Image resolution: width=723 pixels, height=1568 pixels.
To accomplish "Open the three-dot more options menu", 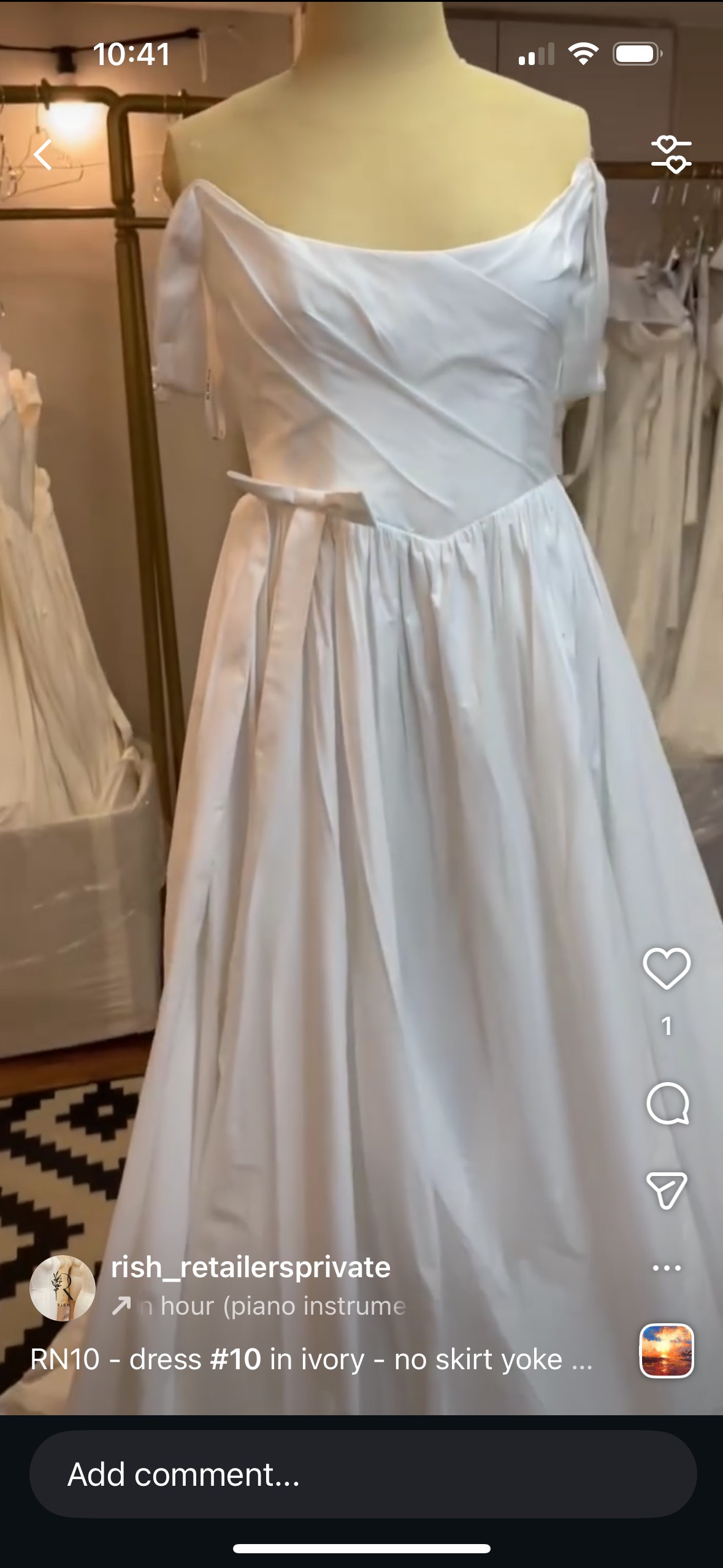I will [x=667, y=1268].
